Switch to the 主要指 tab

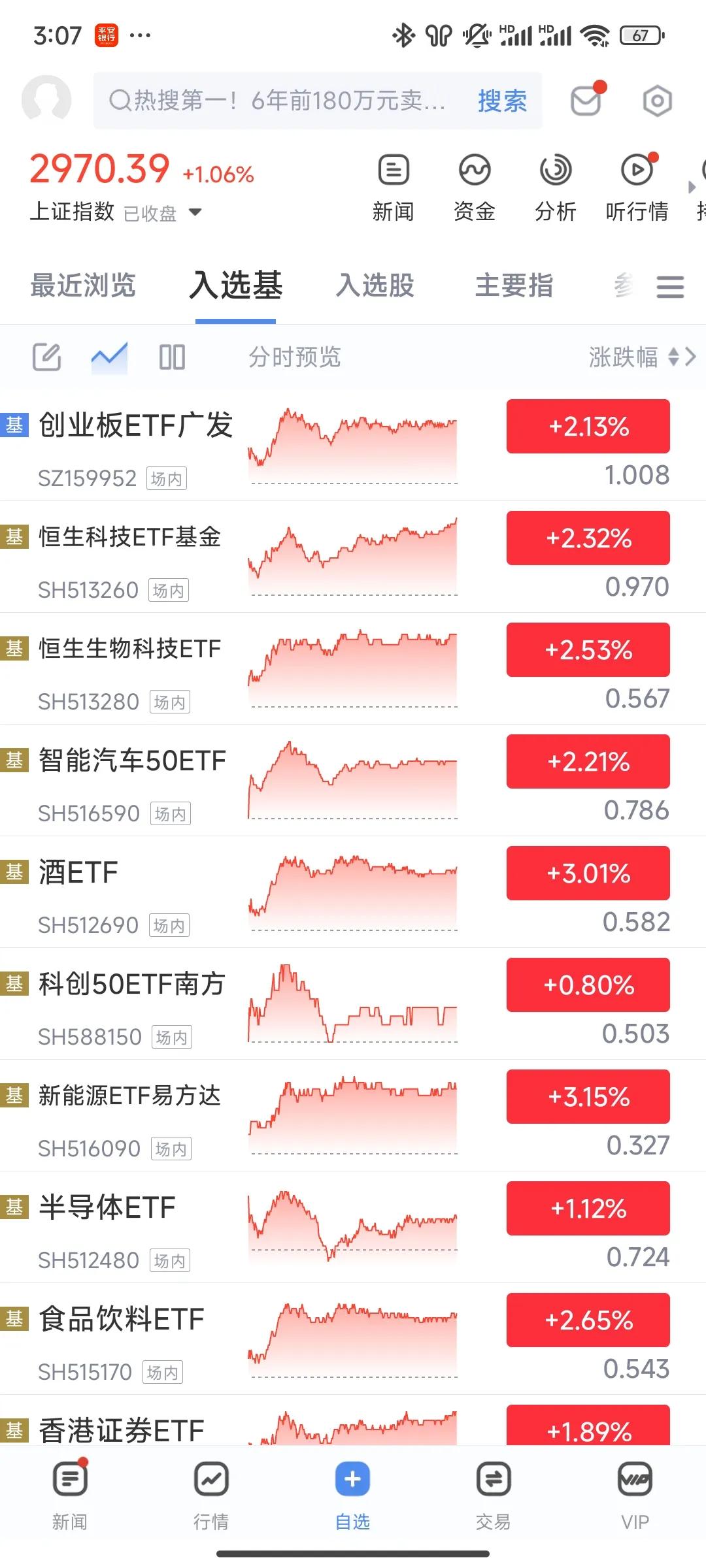(x=514, y=286)
